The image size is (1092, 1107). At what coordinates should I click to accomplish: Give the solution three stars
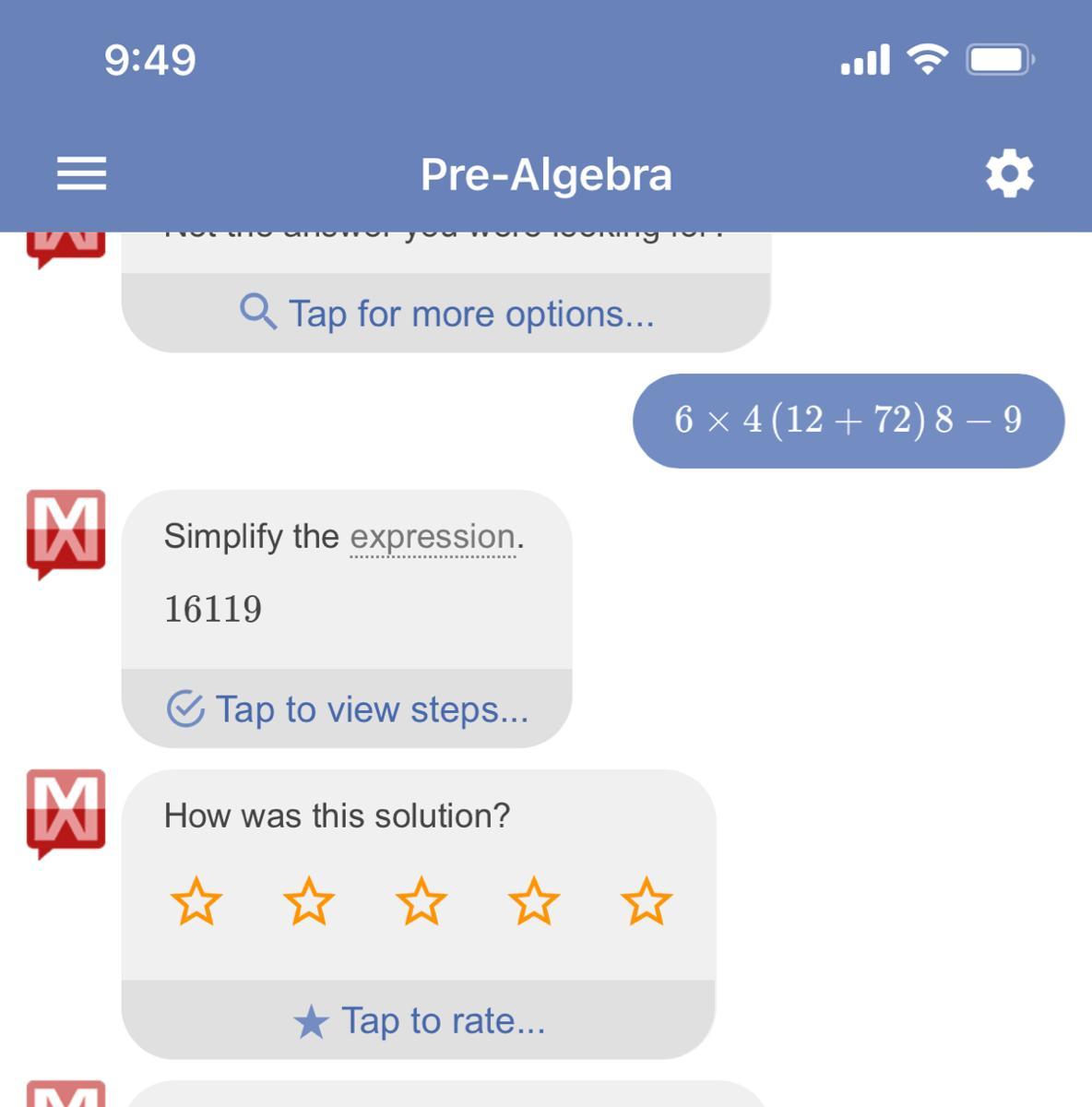pyautogui.click(x=421, y=901)
